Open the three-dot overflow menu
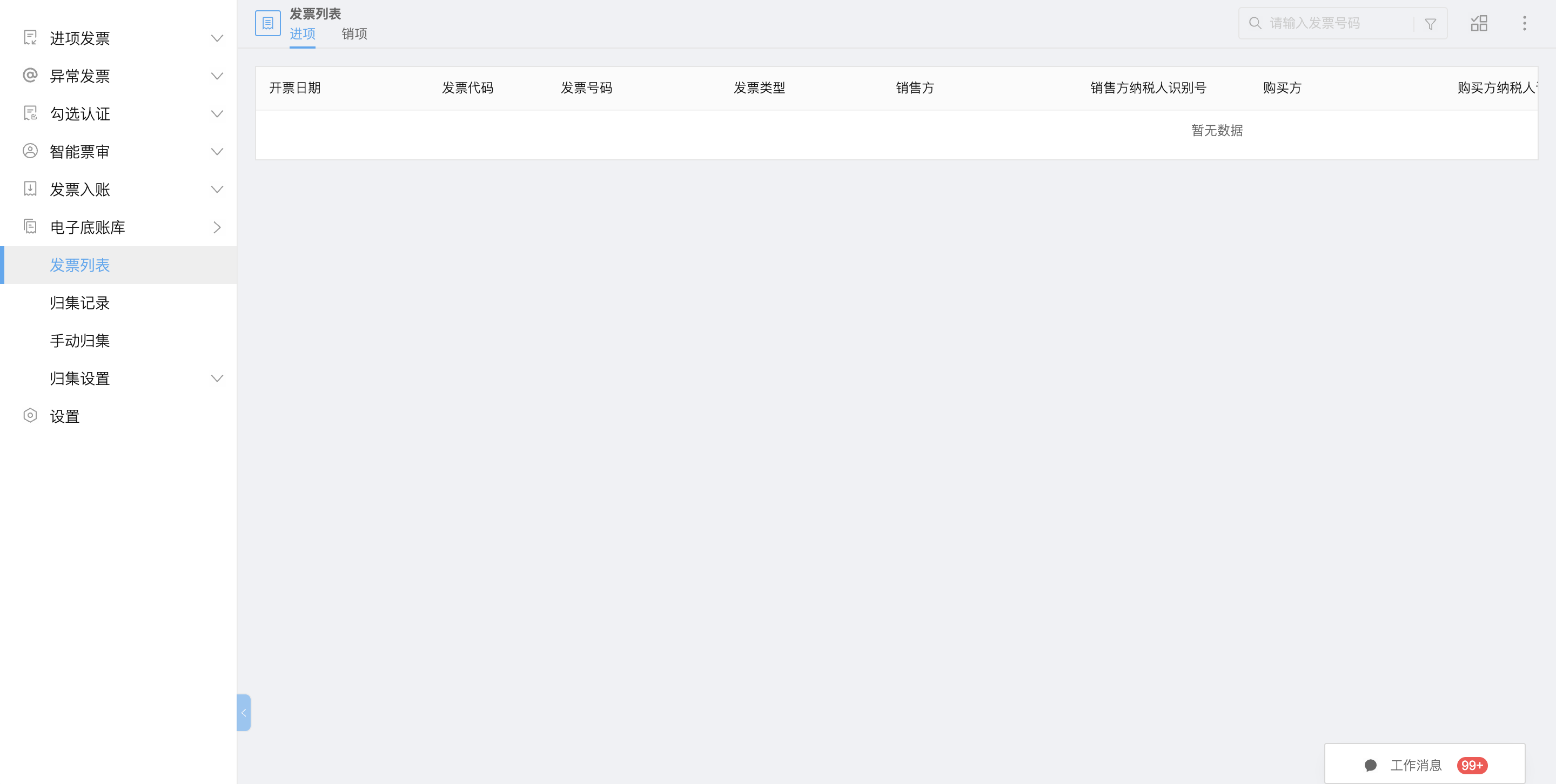1556x784 pixels. pyautogui.click(x=1524, y=24)
